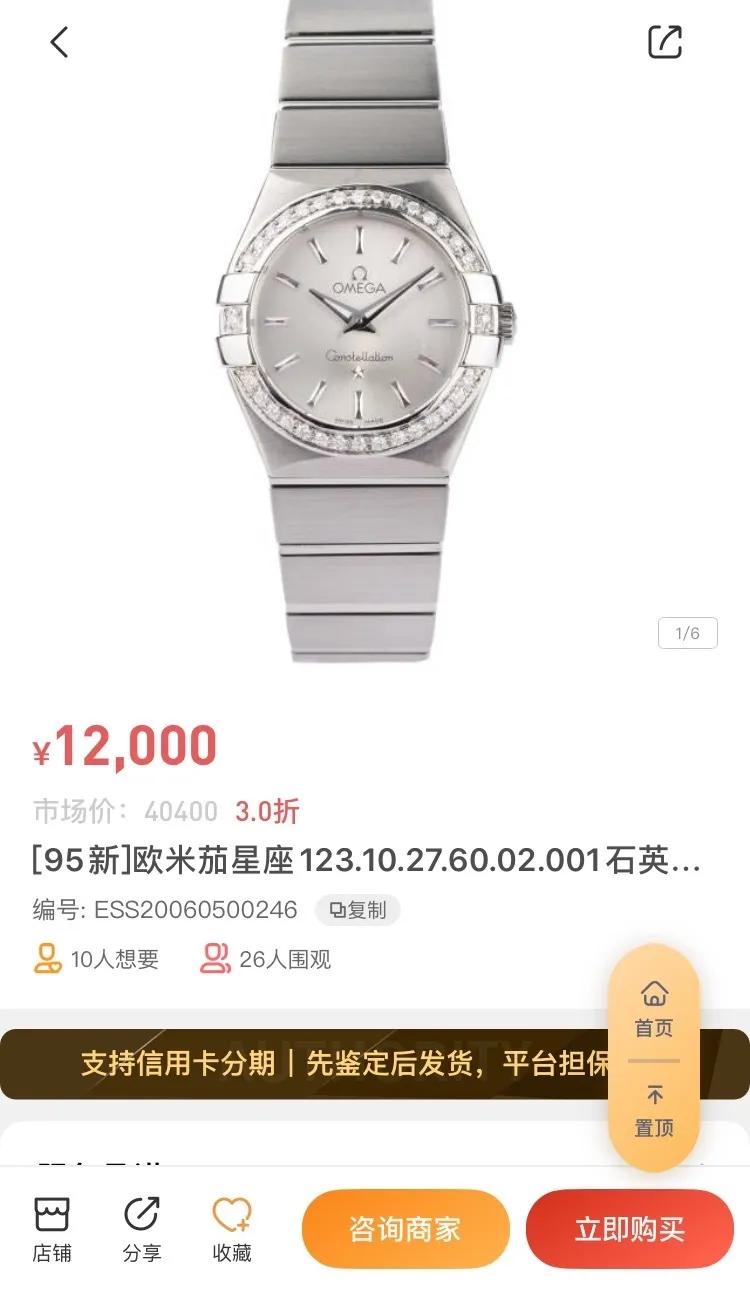Add this watch to 收藏 favorites
Screen dimensions: 750x1292
232,1229
